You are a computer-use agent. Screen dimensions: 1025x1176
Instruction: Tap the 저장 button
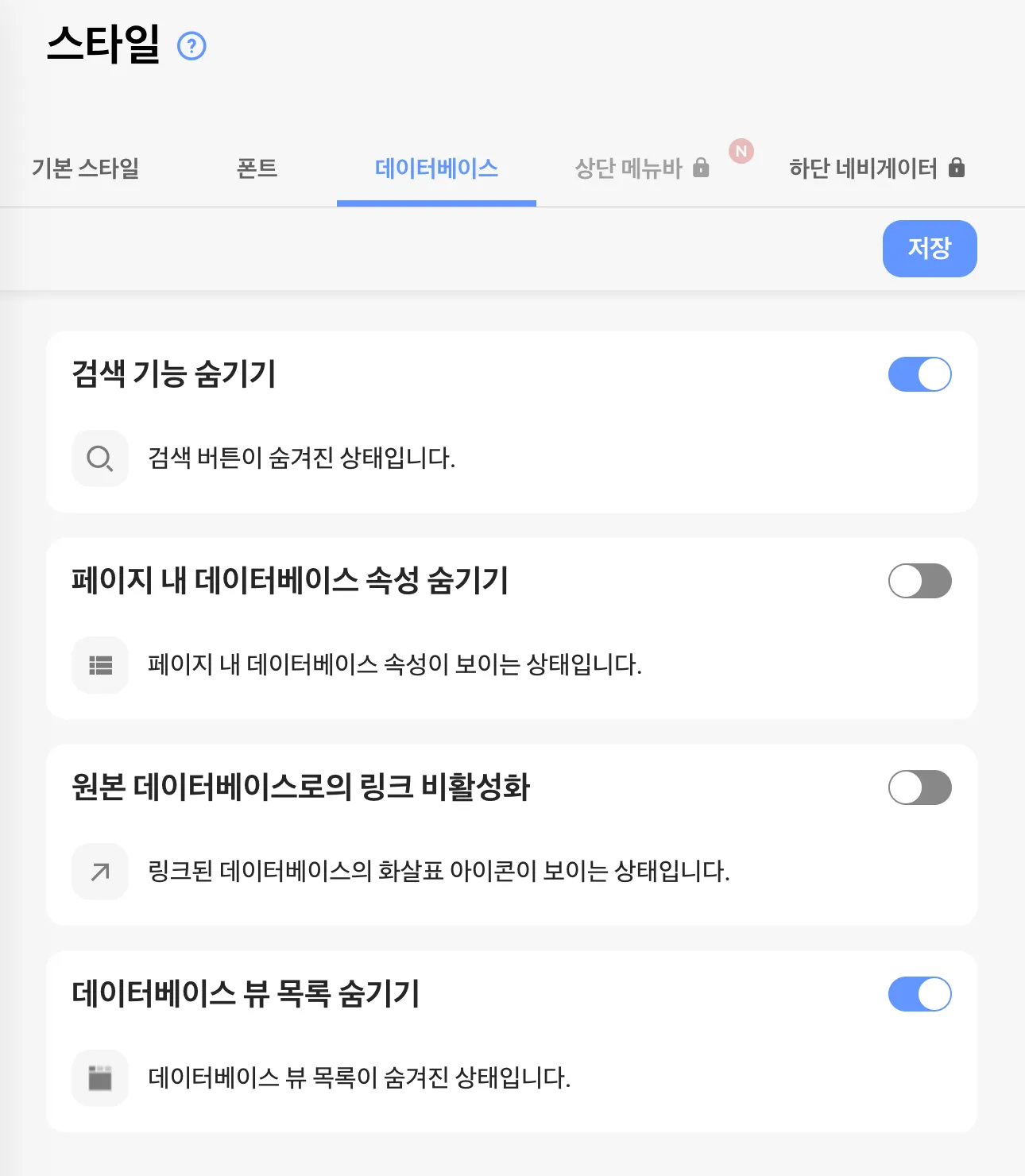(x=929, y=249)
